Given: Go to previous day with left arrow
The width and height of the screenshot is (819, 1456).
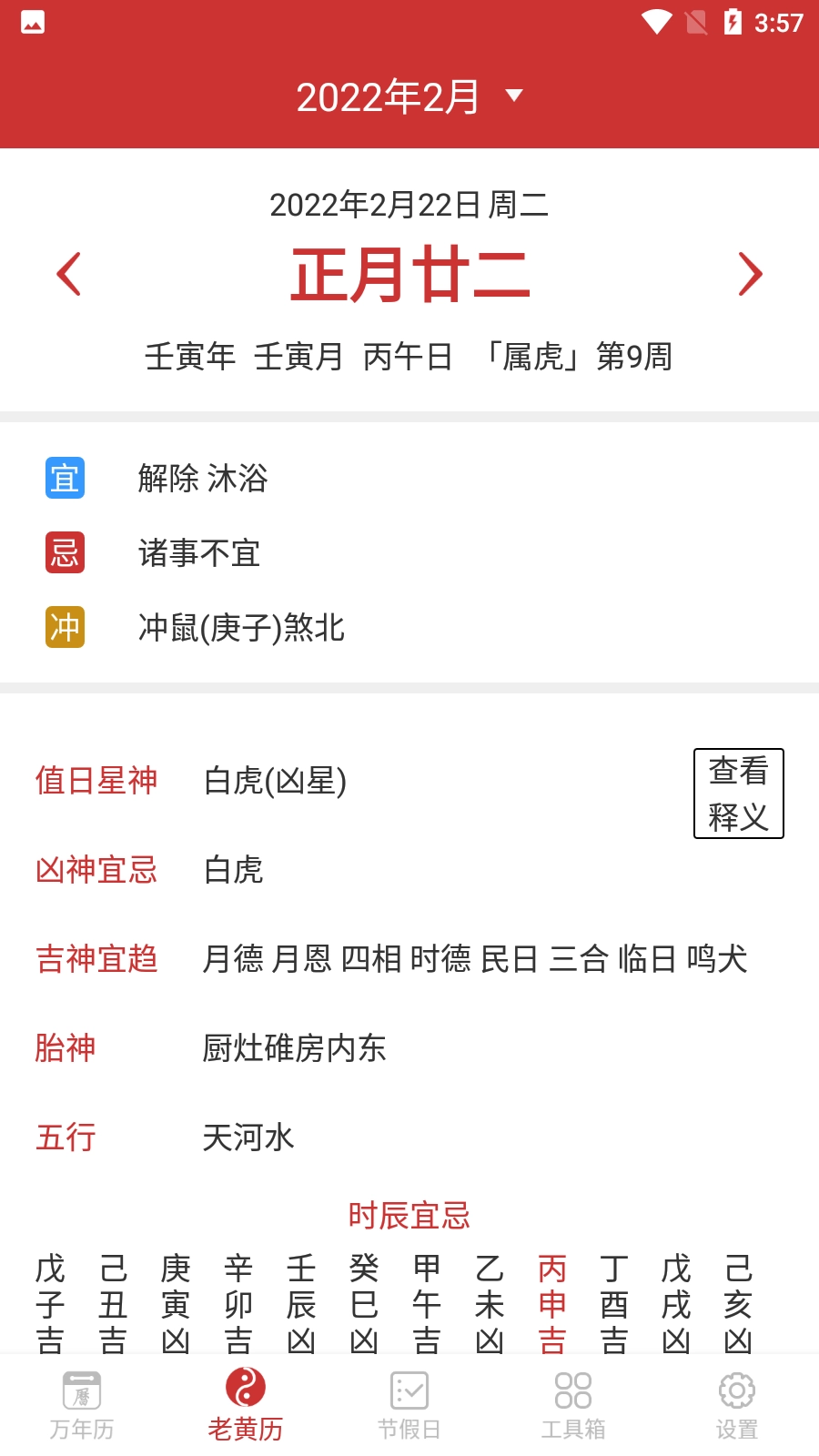Looking at the screenshot, I should pos(69,273).
